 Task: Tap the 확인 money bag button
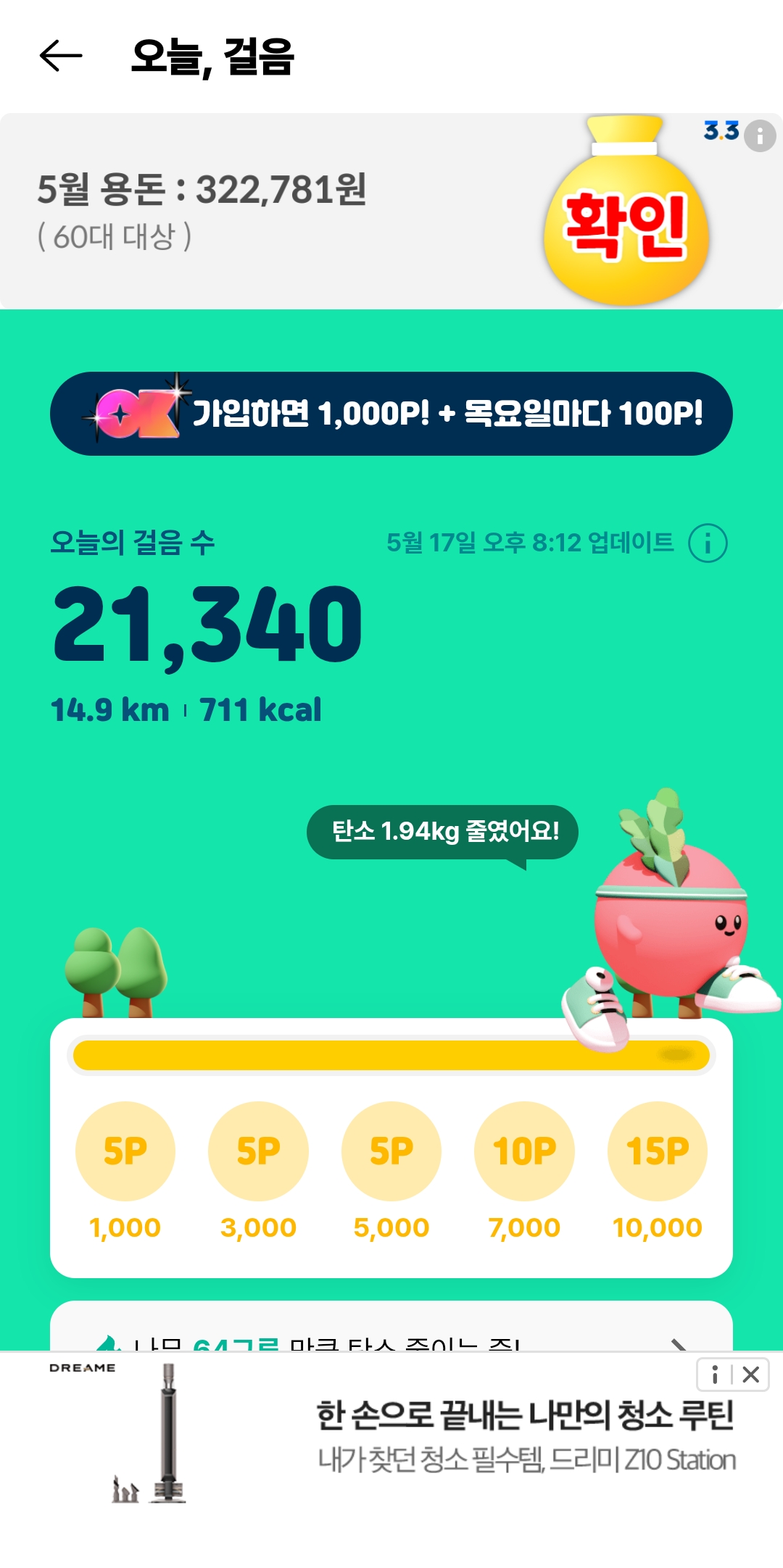coord(626,225)
